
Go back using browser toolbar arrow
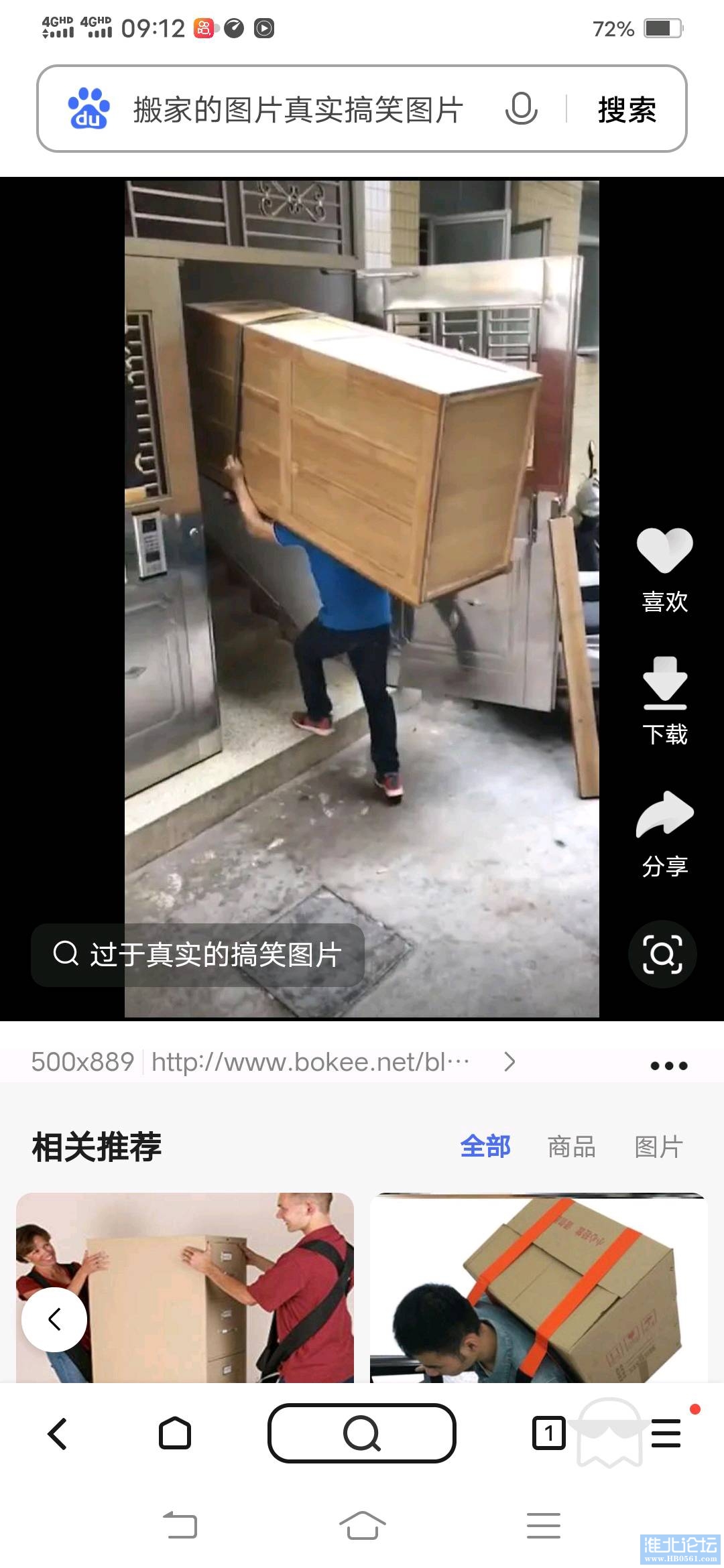click(58, 1434)
